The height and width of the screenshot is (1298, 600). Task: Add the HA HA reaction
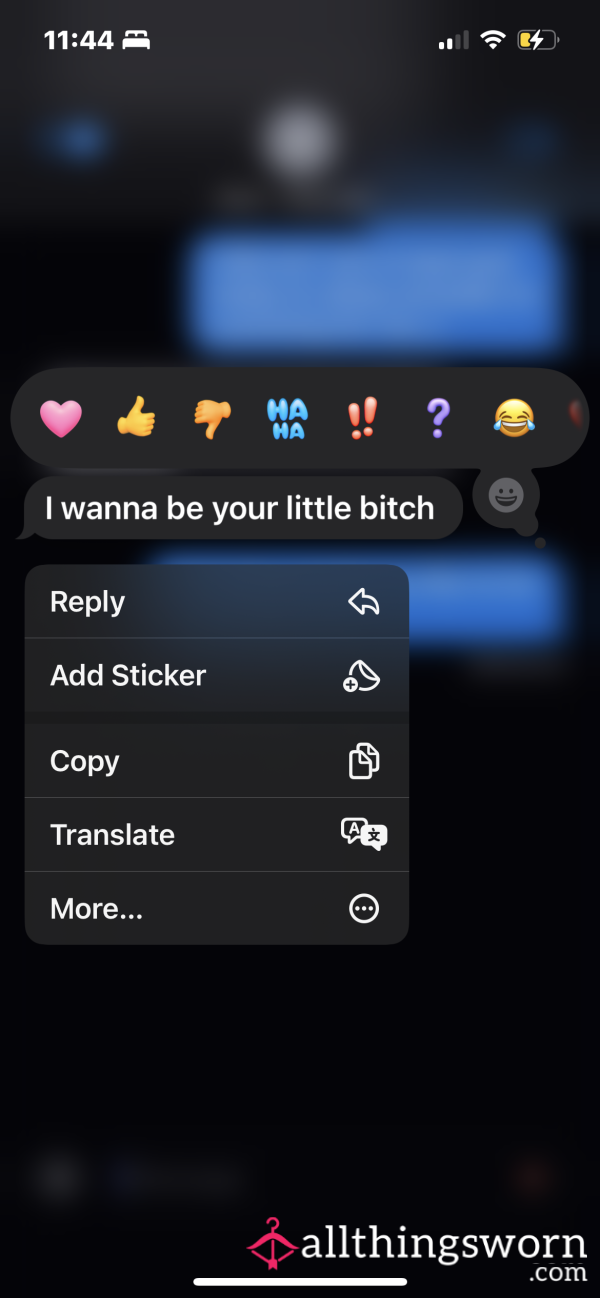pos(287,418)
